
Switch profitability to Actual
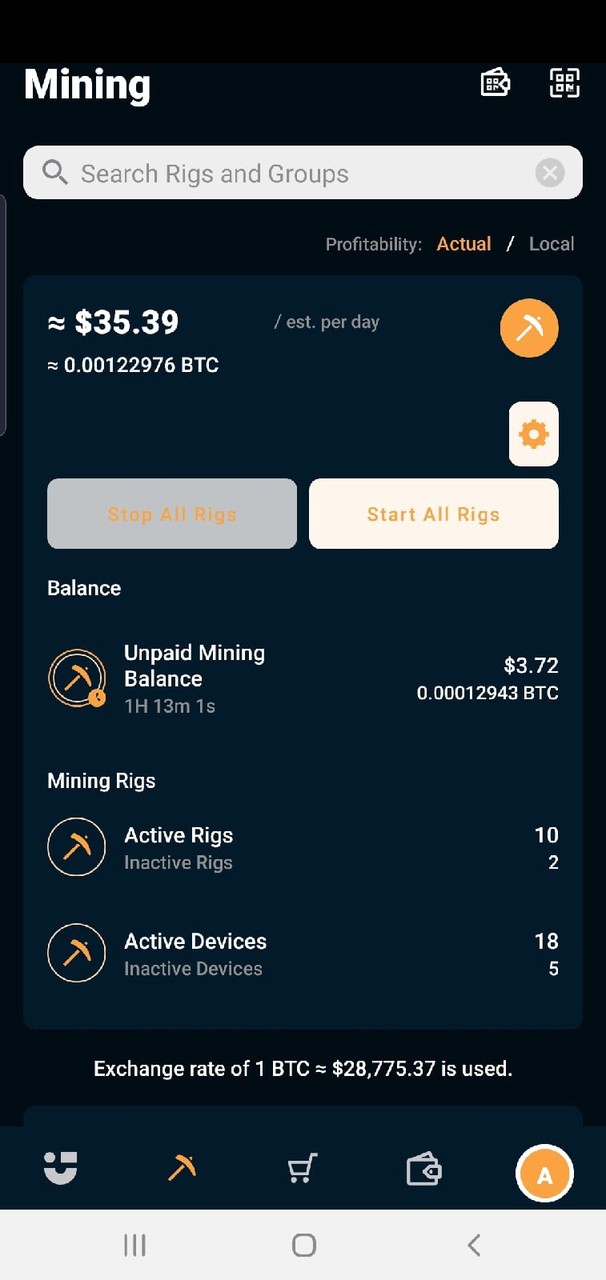(x=464, y=244)
